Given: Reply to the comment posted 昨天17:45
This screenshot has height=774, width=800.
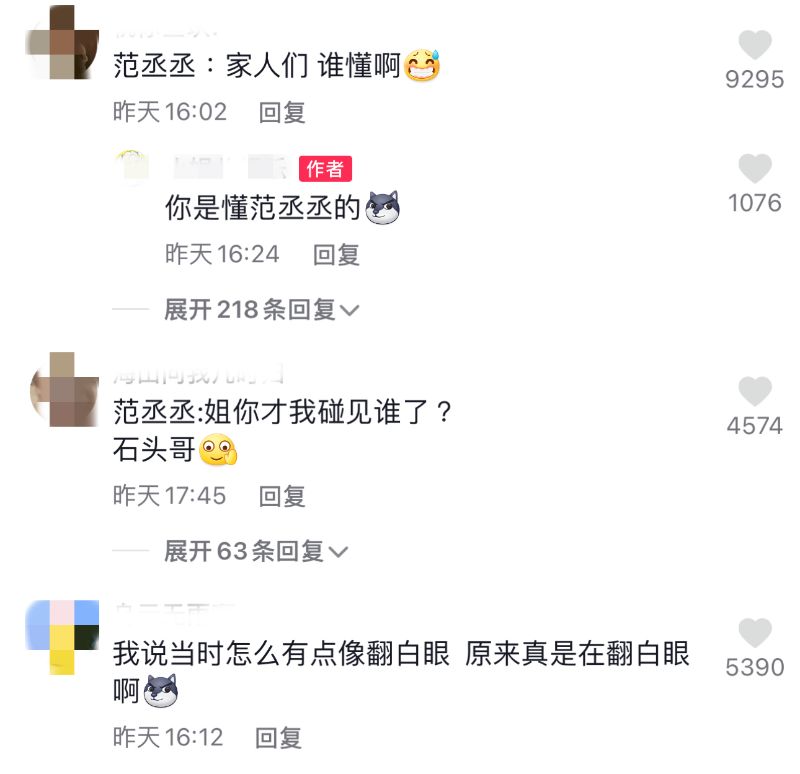Looking at the screenshot, I should (x=282, y=495).
